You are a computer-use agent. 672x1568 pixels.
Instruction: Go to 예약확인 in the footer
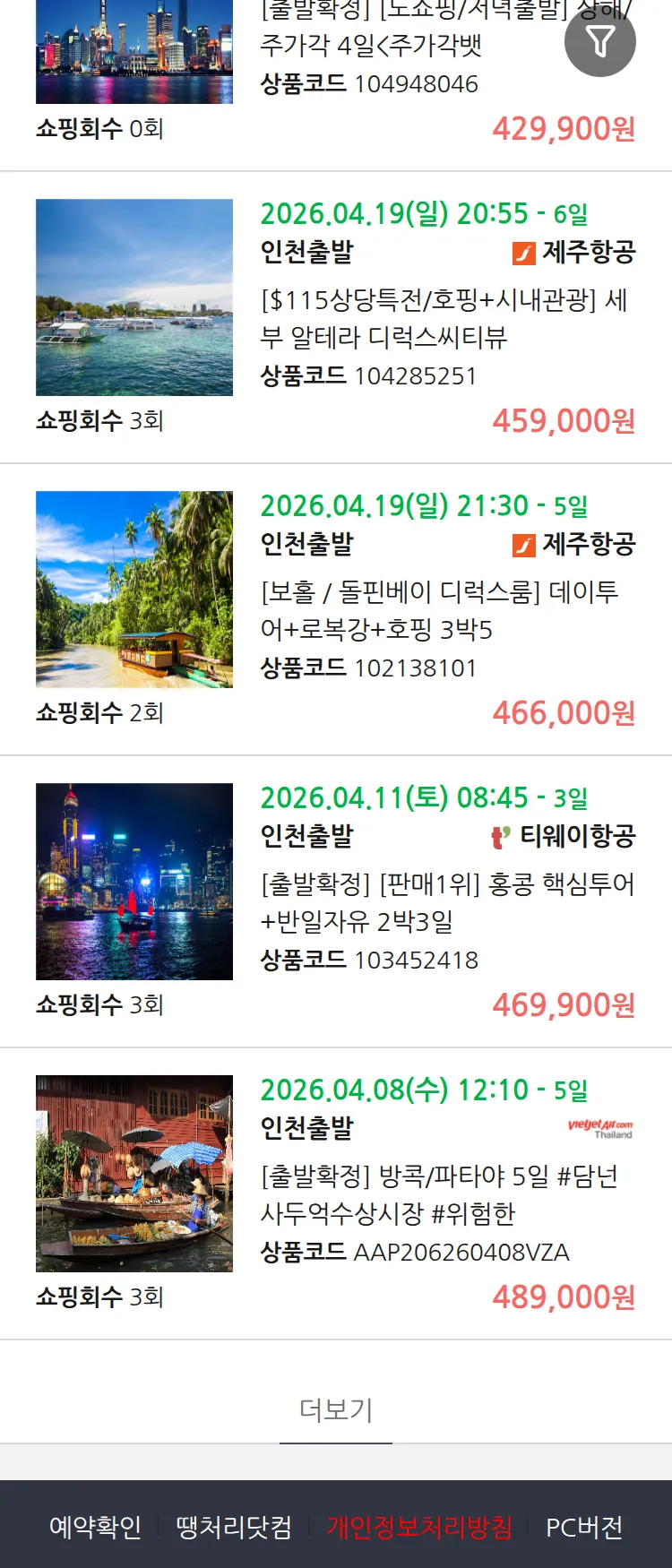point(95,1527)
